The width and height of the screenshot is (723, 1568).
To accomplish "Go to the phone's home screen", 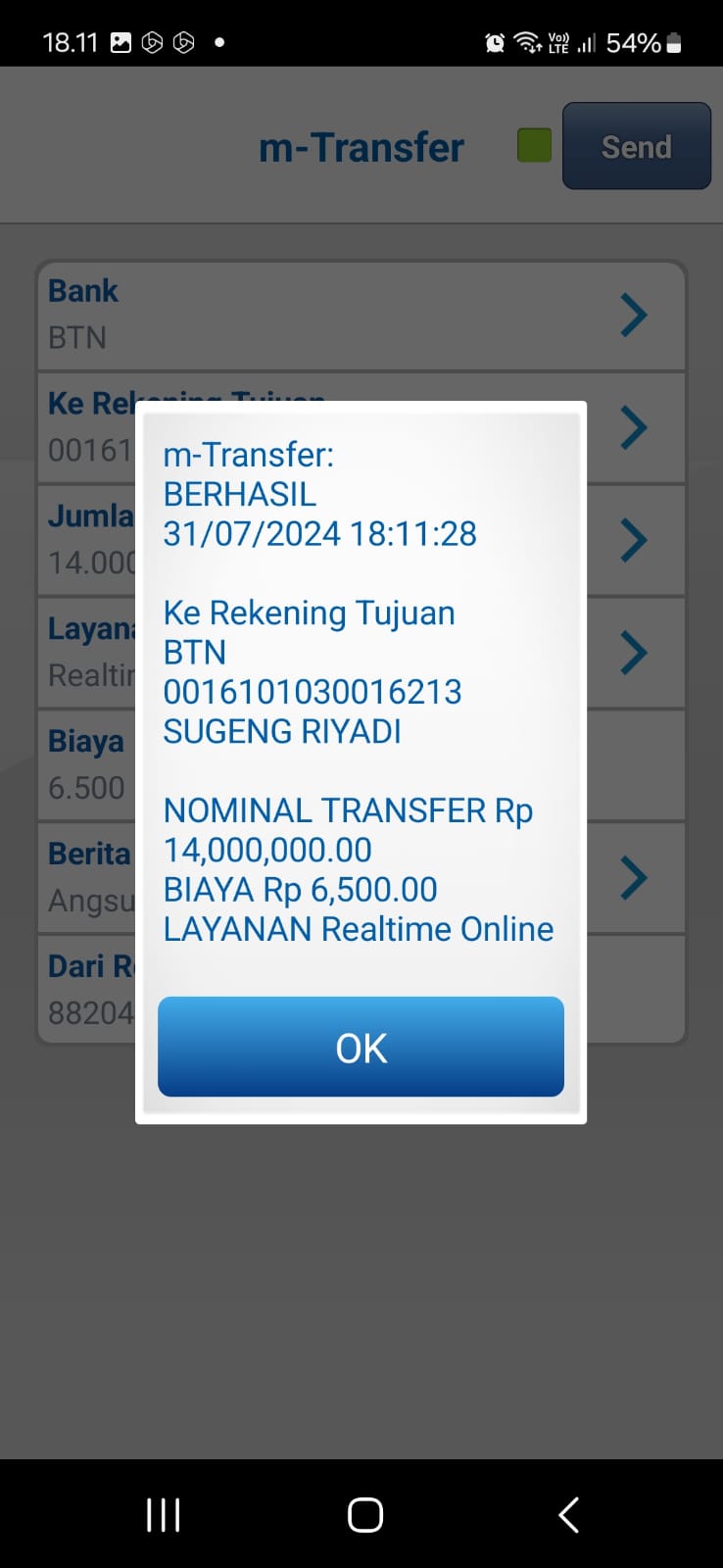I will (x=364, y=1514).
